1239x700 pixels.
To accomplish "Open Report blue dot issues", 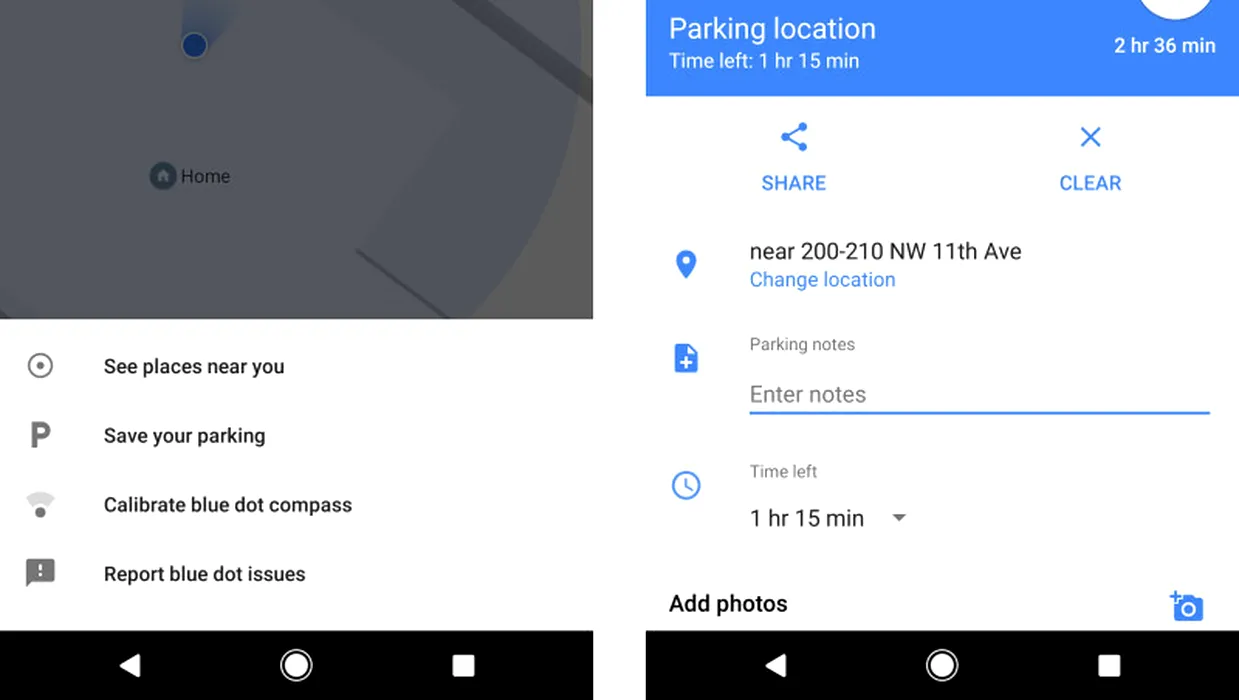I will 204,574.
